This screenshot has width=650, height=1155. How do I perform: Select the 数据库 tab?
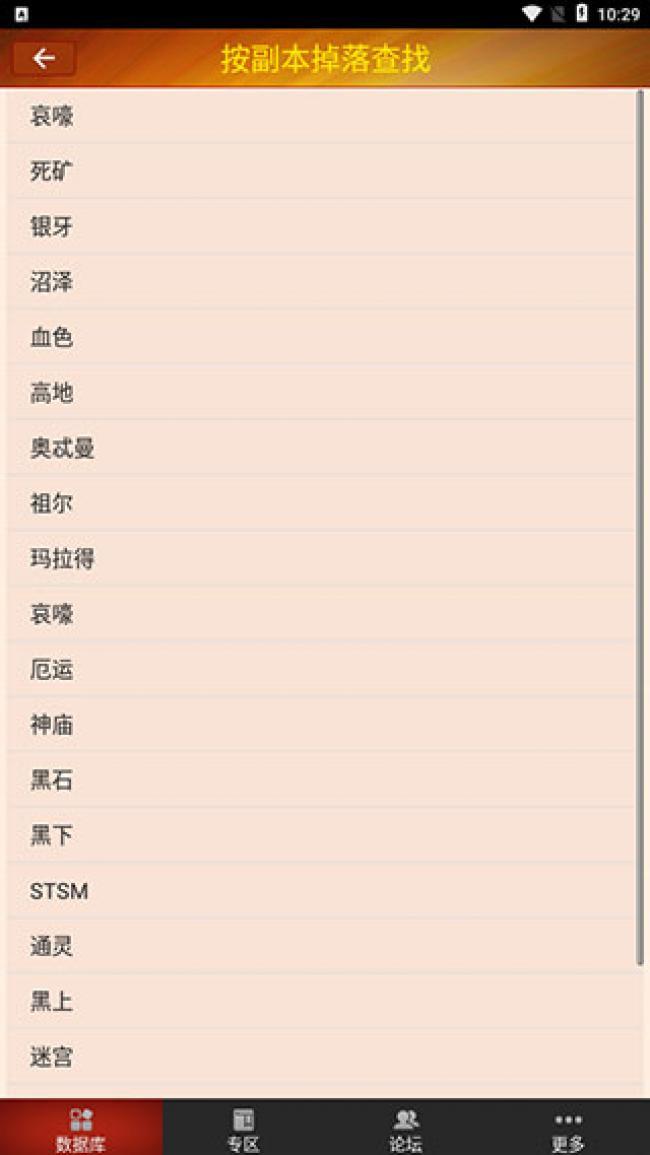[x=81, y=1129]
